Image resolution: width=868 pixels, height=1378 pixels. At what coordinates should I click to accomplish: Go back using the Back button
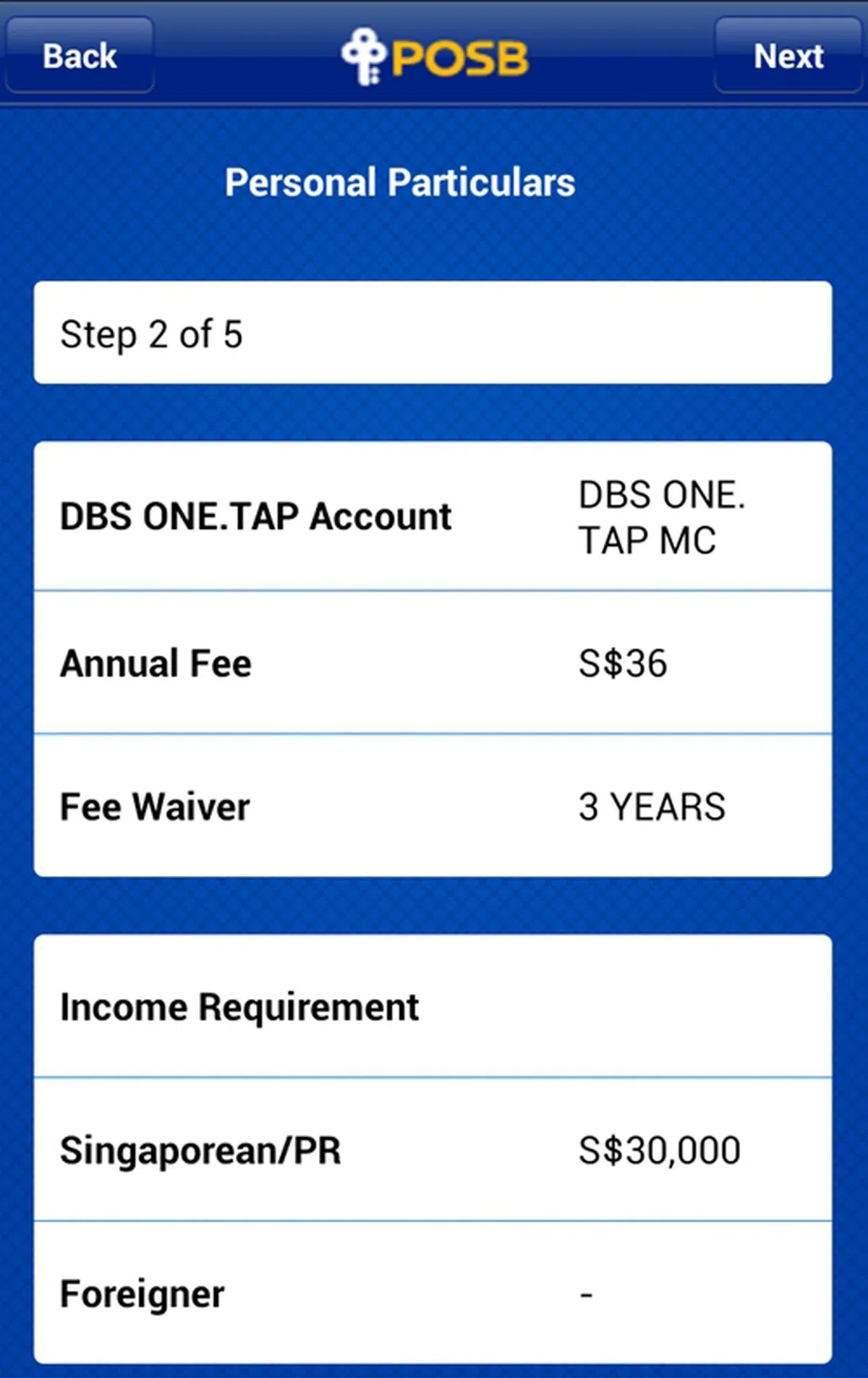(80, 56)
